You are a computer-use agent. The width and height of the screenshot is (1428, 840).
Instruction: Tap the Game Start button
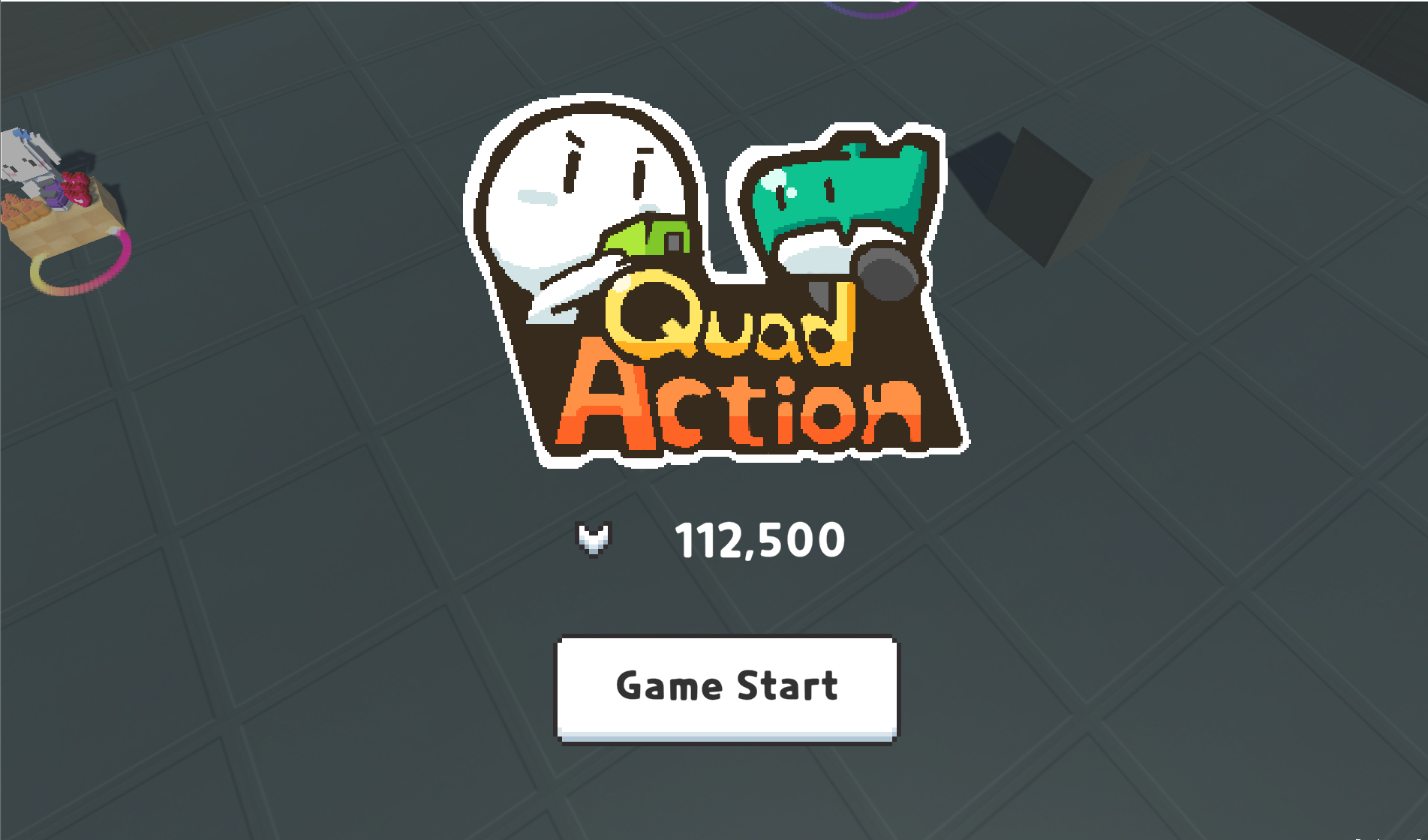(726, 688)
